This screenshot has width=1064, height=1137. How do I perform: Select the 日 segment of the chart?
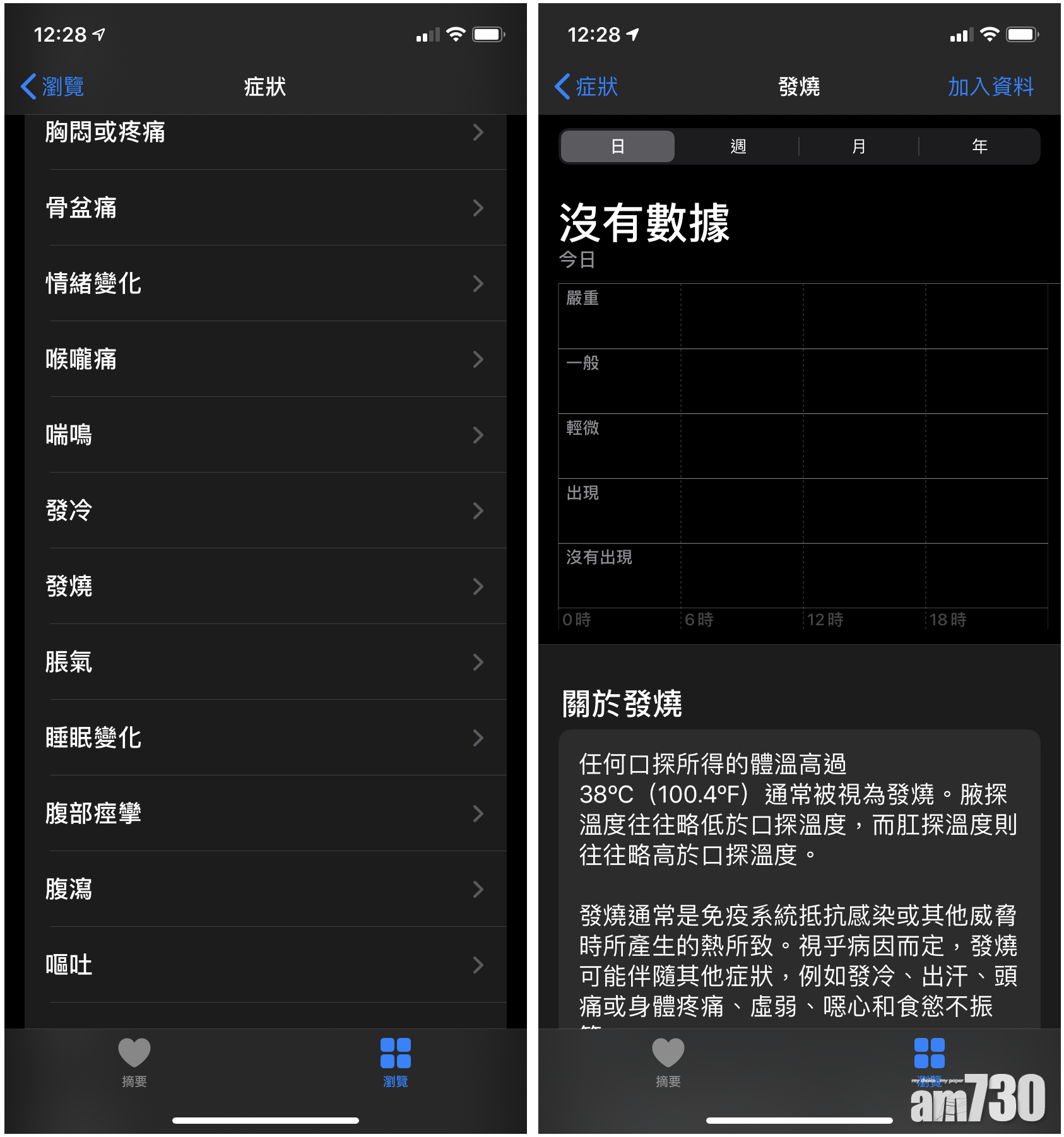[617, 146]
